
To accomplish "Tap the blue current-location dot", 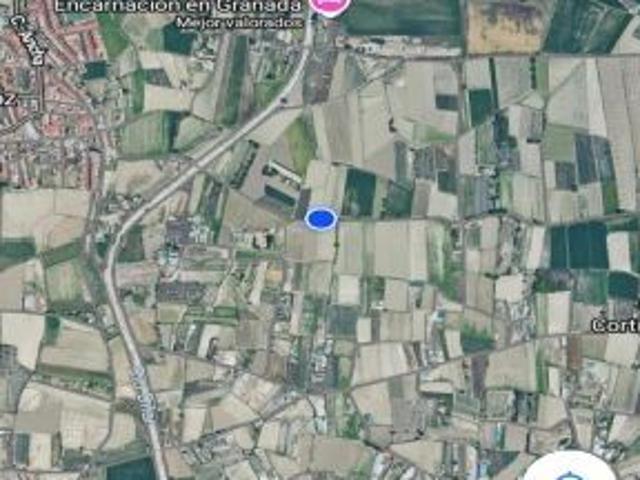I will click(320, 218).
